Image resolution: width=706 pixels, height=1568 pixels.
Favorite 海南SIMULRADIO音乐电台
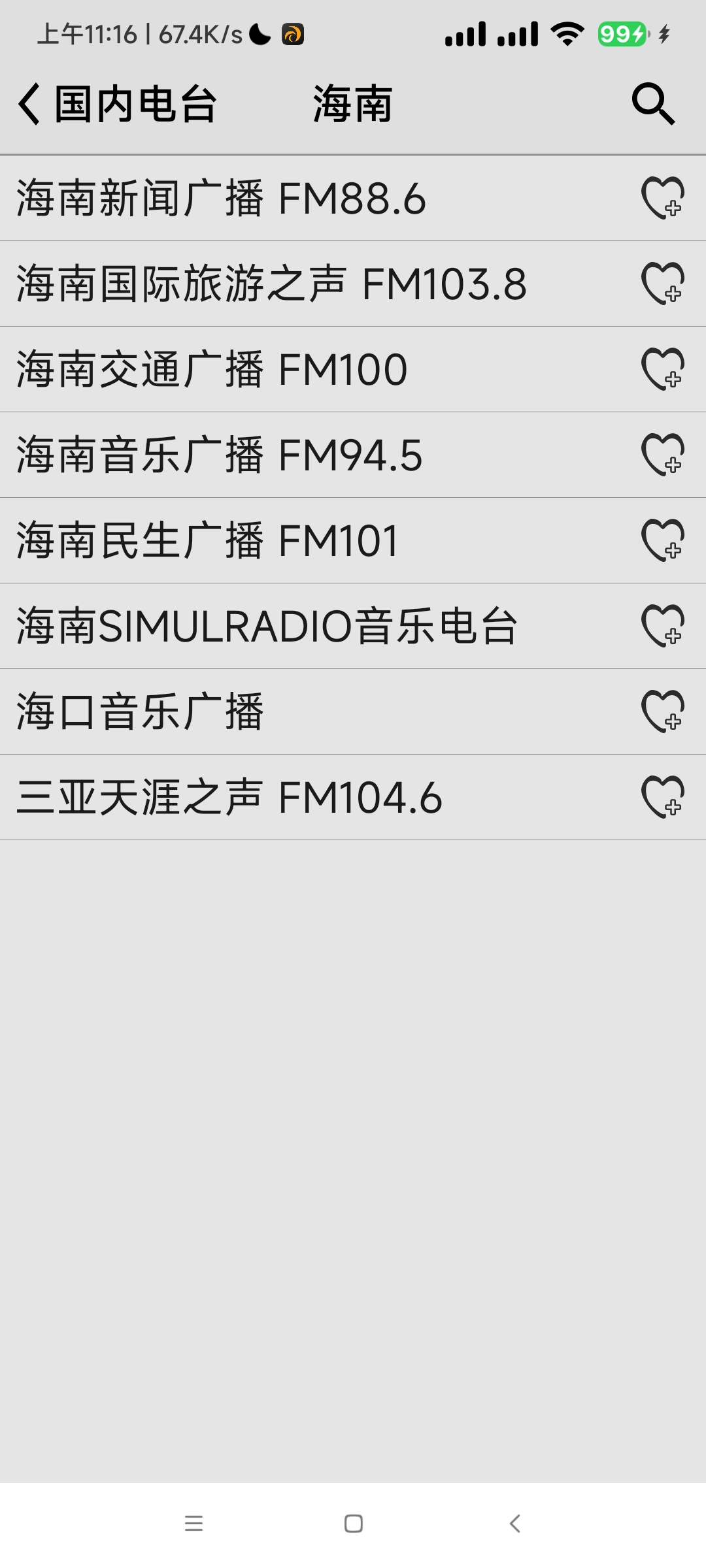pos(662,627)
